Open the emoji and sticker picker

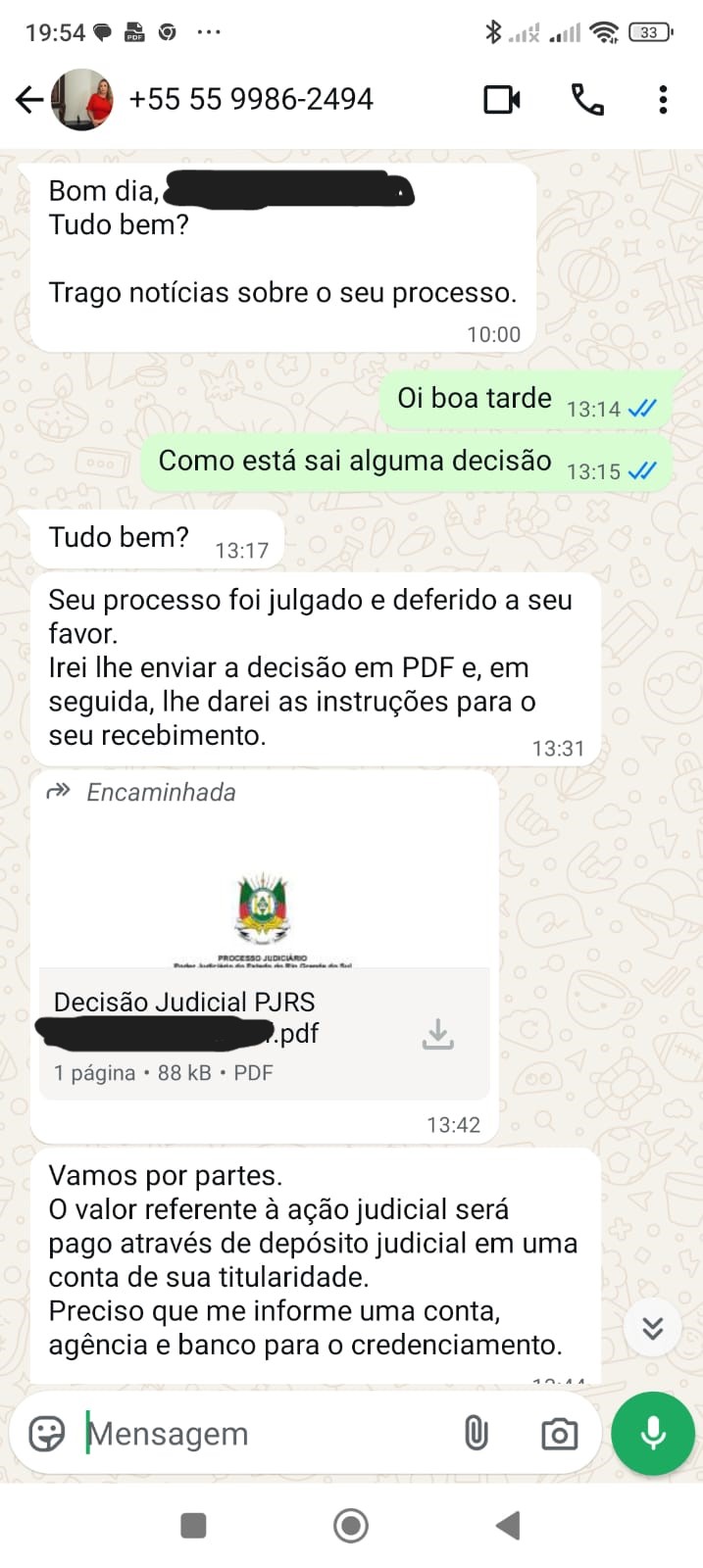point(47,1434)
